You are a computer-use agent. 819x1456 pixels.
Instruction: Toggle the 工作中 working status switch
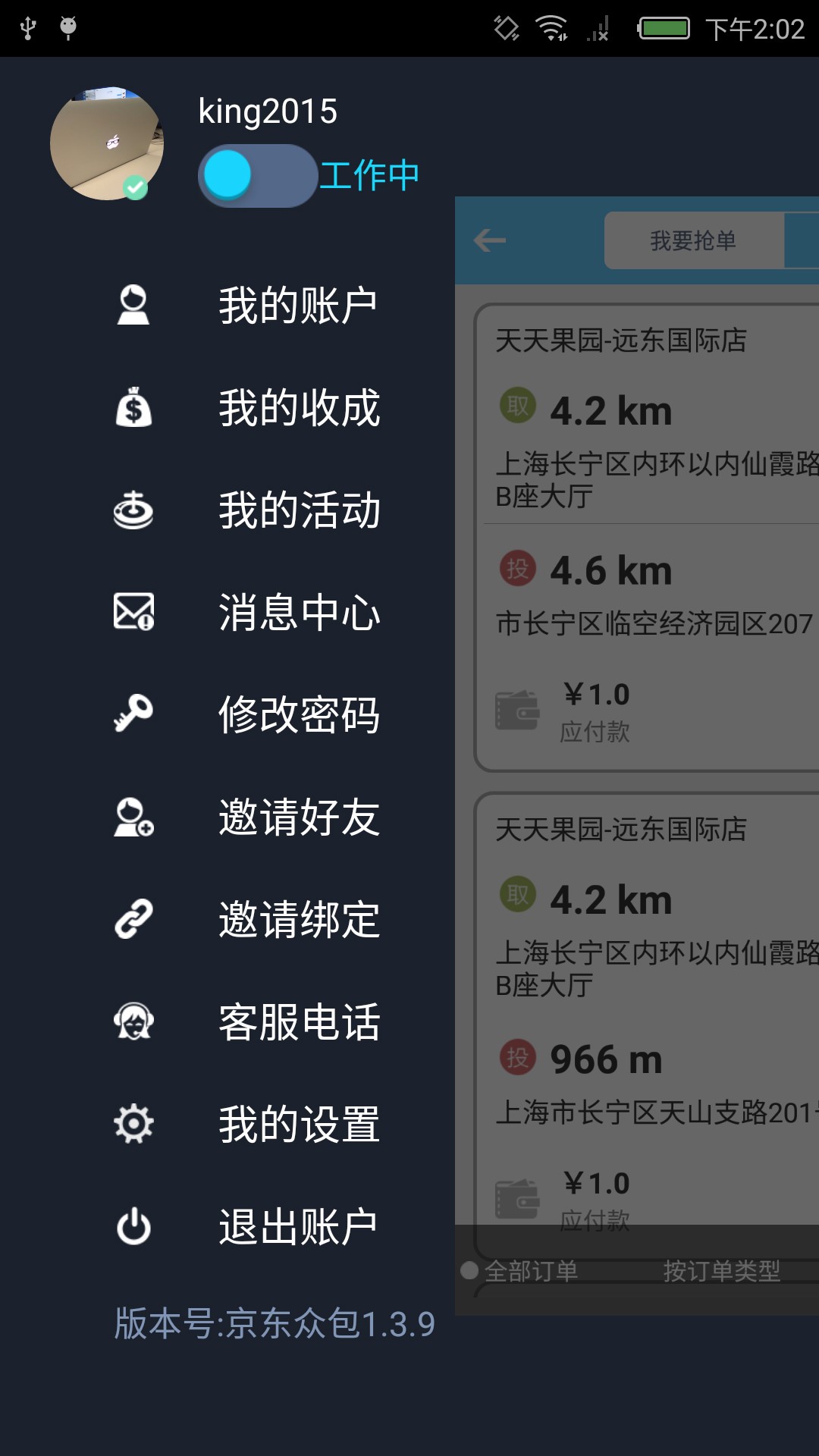pos(258,174)
